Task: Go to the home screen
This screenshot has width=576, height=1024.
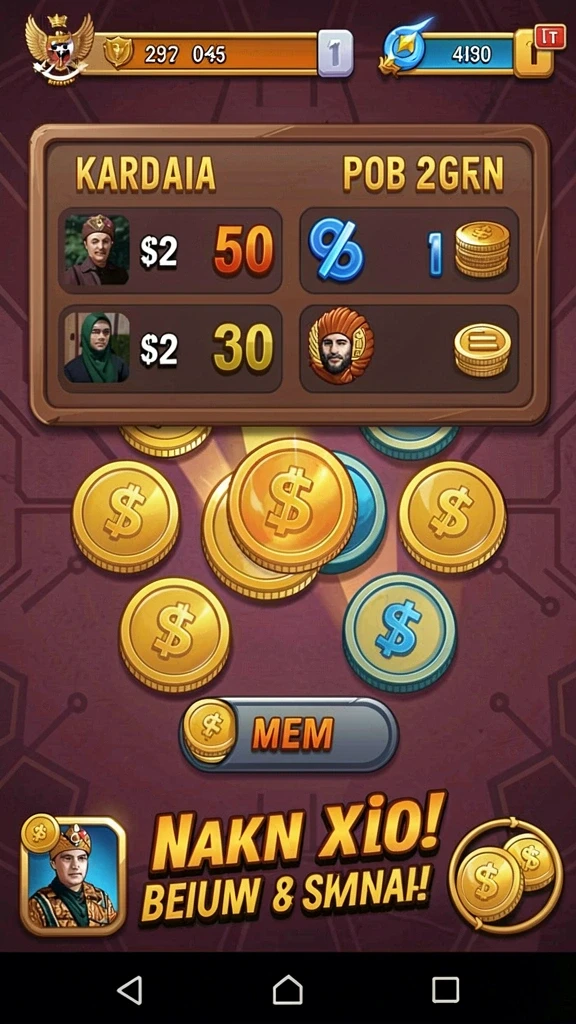Action: coord(287,989)
